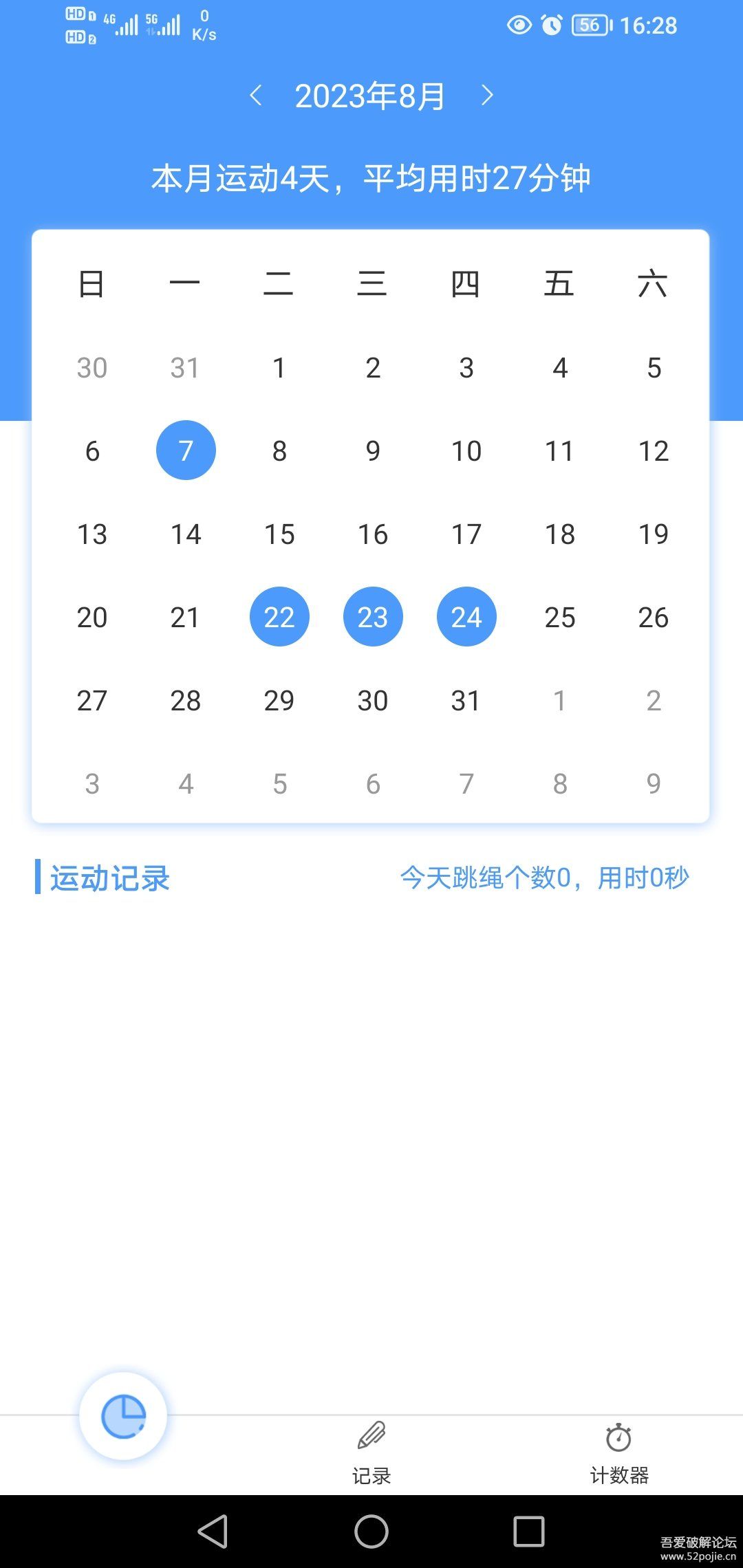Click the monthly summary banner text
Viewport: 743px width, 1568px height.
click(x=371, y=180)
